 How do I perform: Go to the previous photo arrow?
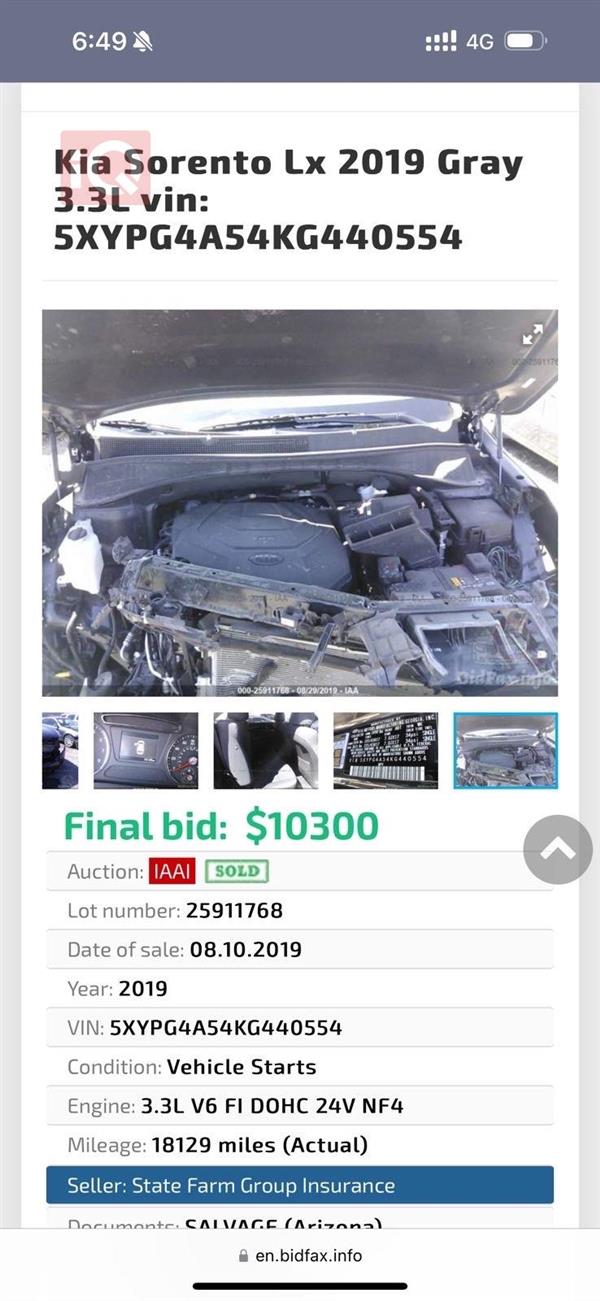point(65,503)
